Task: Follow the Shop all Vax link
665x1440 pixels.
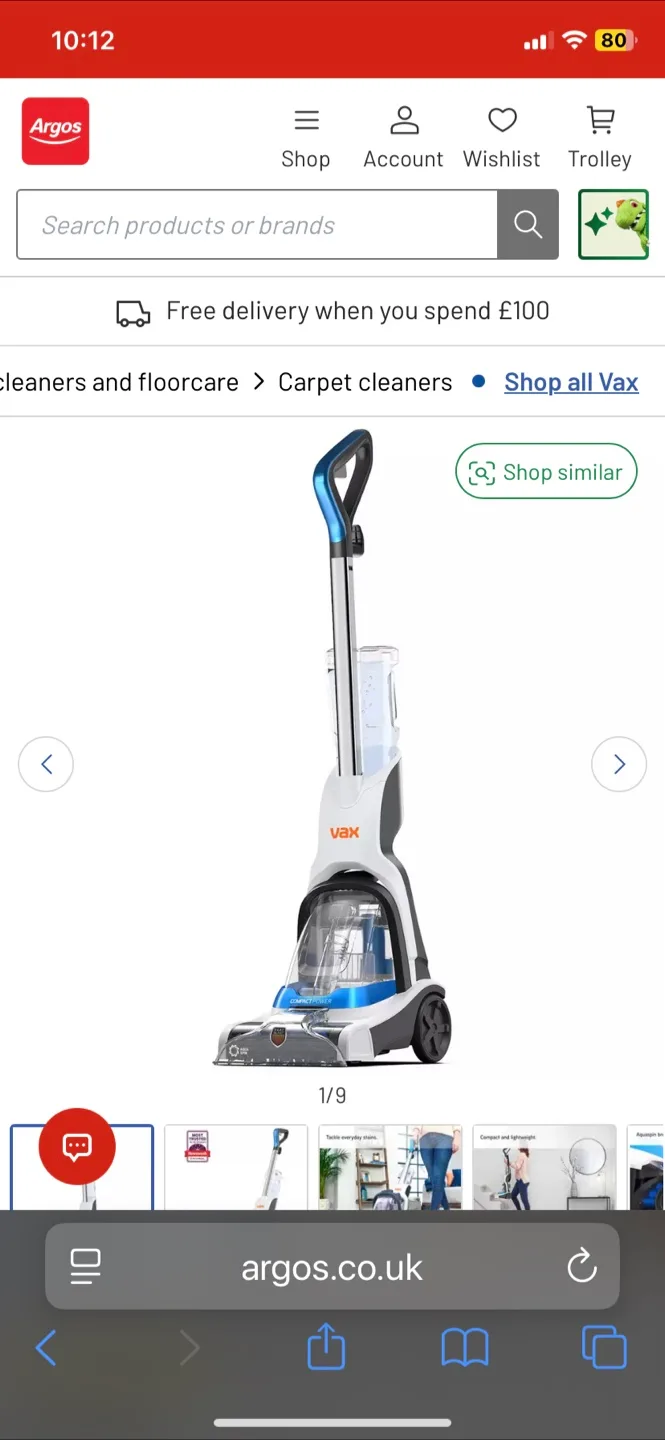Action: pos(571,382)
